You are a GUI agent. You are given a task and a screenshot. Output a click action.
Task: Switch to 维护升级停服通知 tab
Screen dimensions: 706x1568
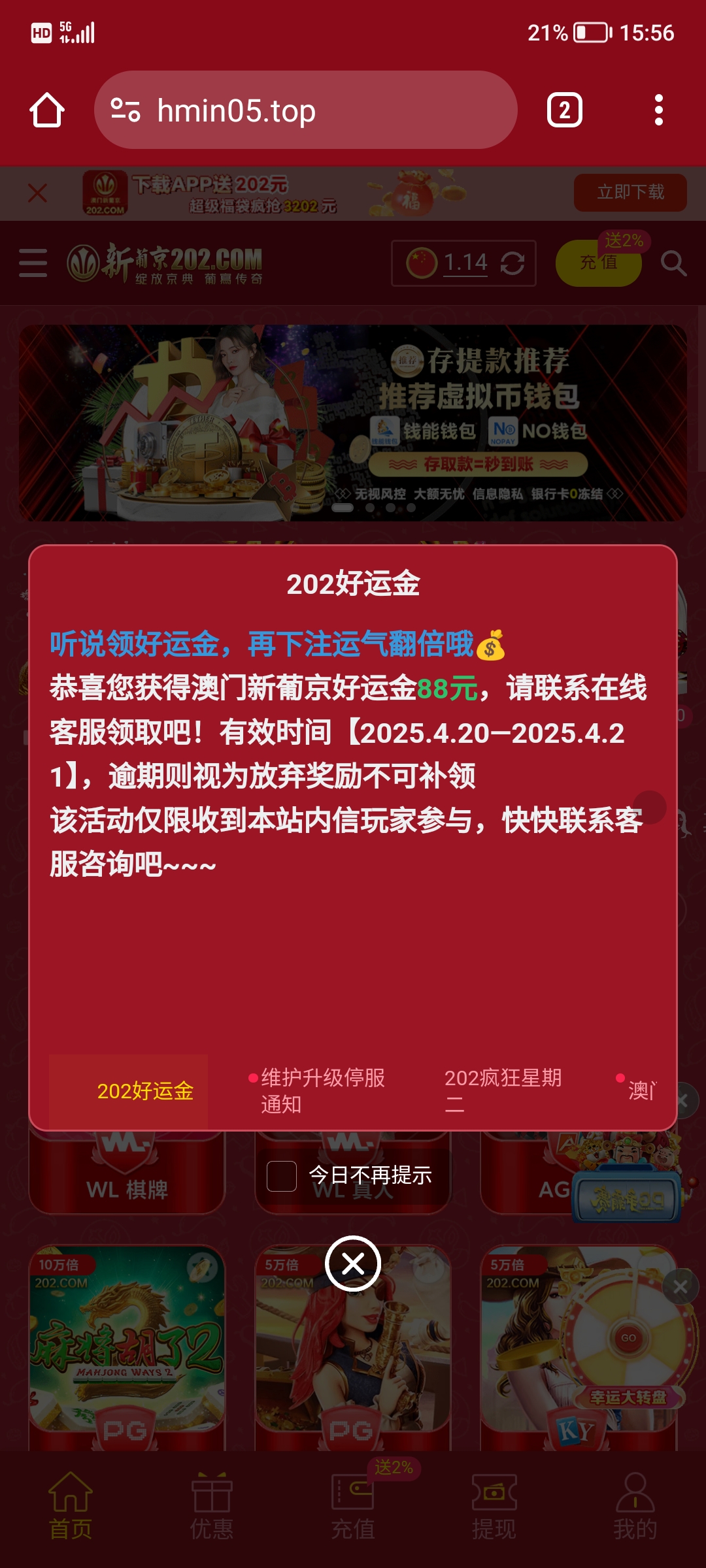(323, 1090)
